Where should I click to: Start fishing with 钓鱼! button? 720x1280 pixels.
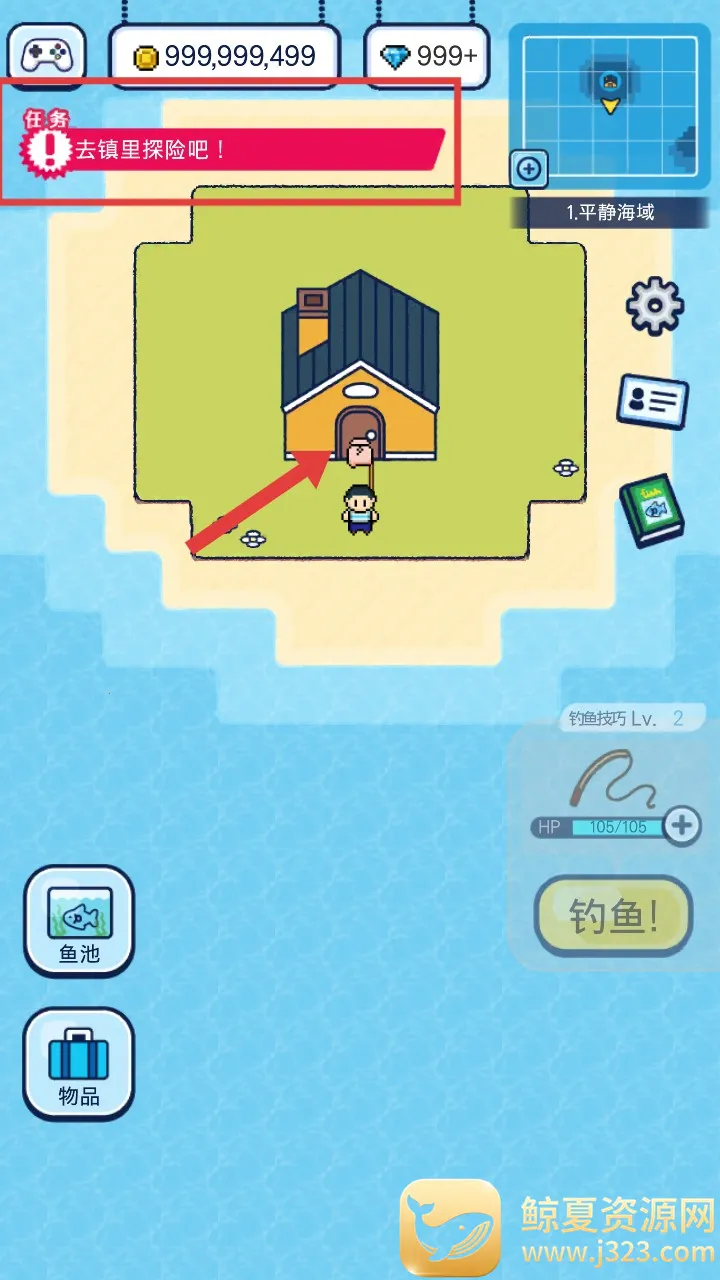coord(613,917)
